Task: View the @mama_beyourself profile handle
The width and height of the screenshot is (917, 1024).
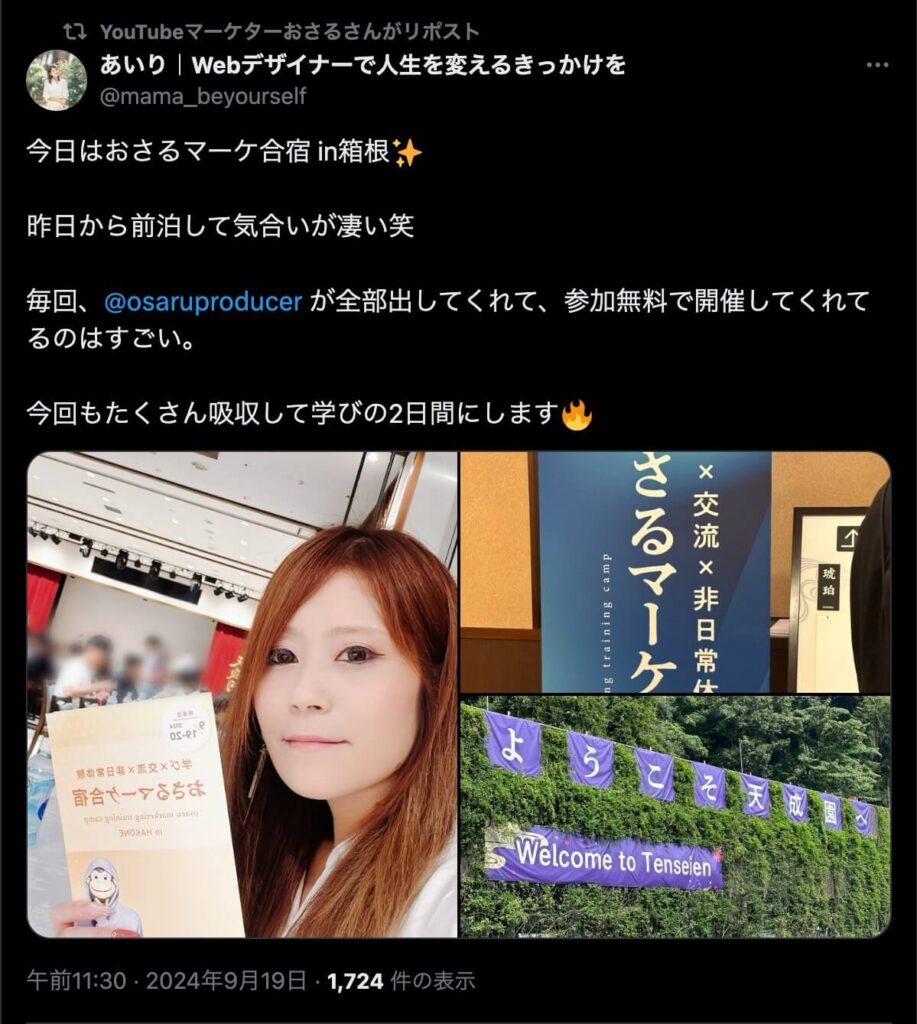Action: [x=203, y=96]
